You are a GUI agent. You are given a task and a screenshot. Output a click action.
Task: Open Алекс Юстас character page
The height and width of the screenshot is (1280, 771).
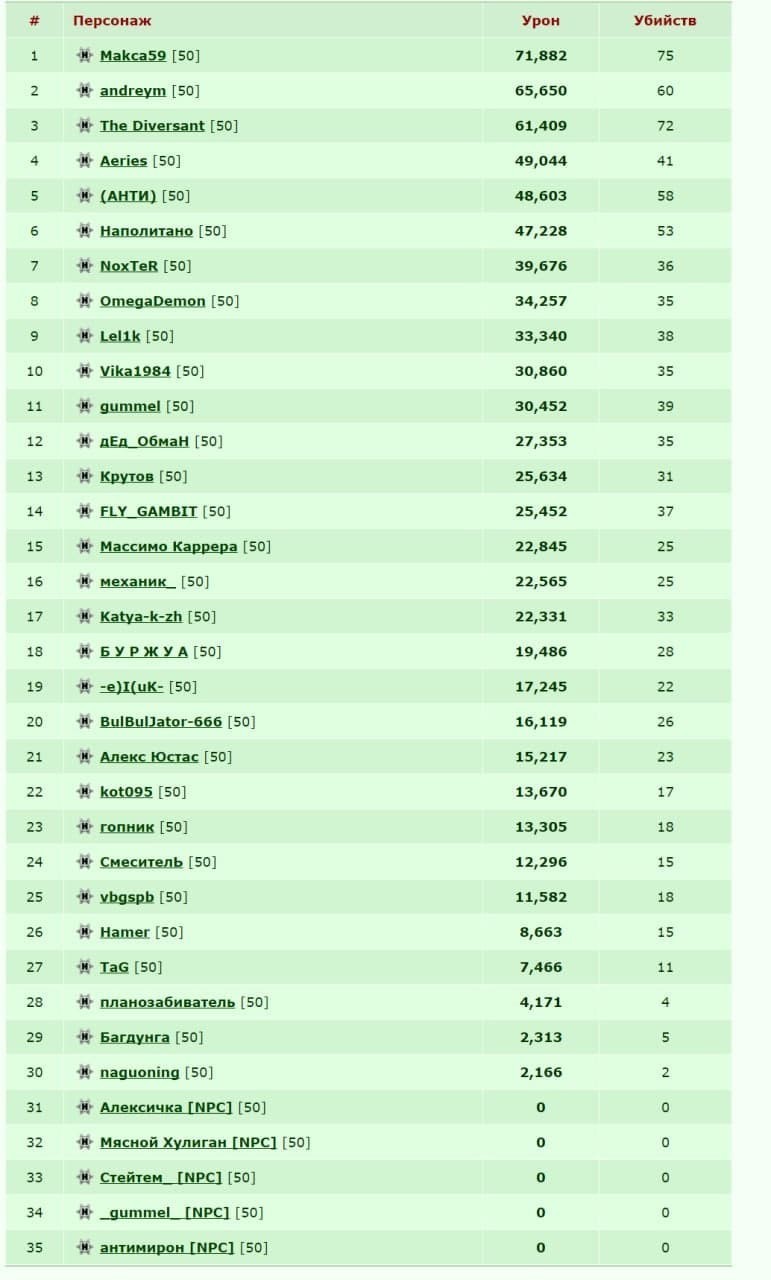click(x=149, y=756)
